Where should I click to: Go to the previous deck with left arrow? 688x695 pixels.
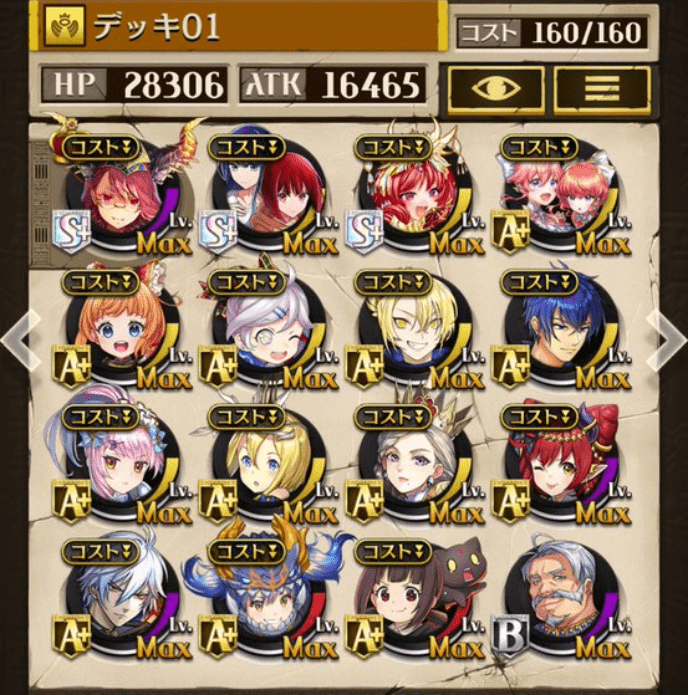coord(18,338)
